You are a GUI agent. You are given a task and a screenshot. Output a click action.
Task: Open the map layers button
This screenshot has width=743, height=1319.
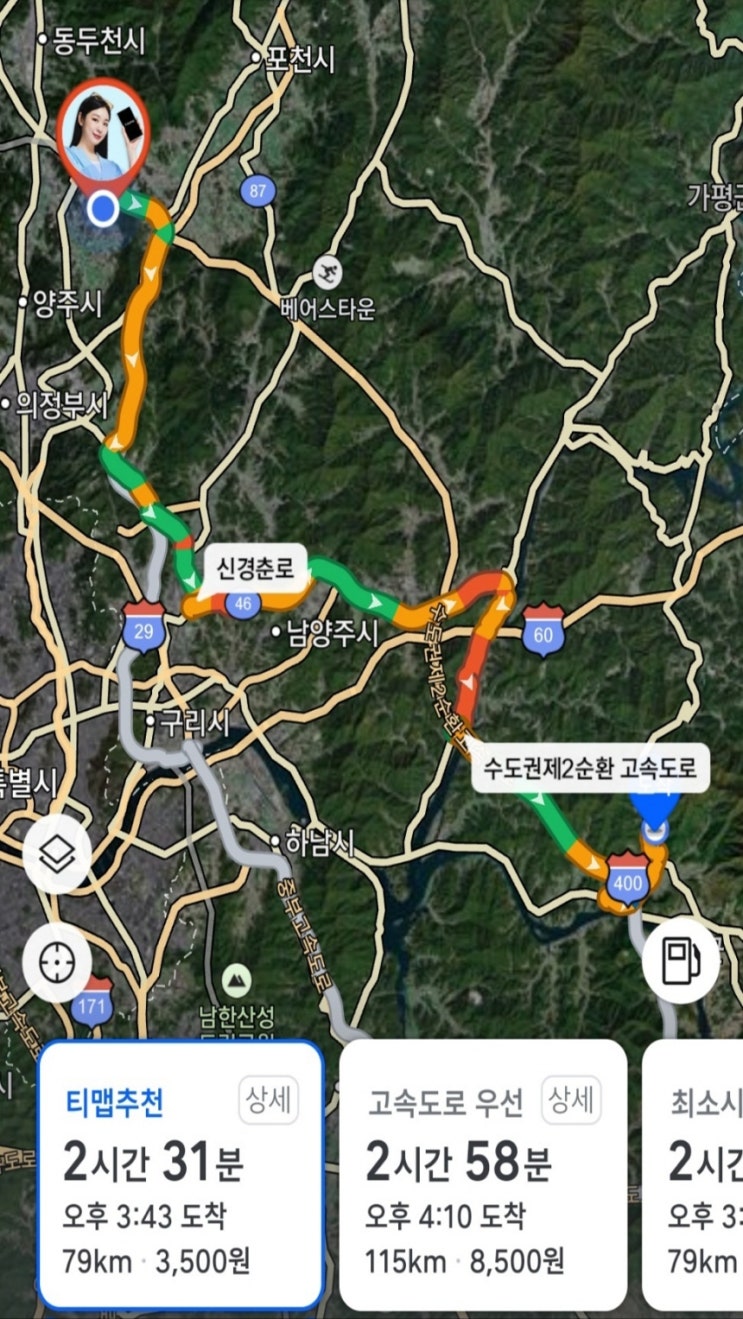(57, 856)
